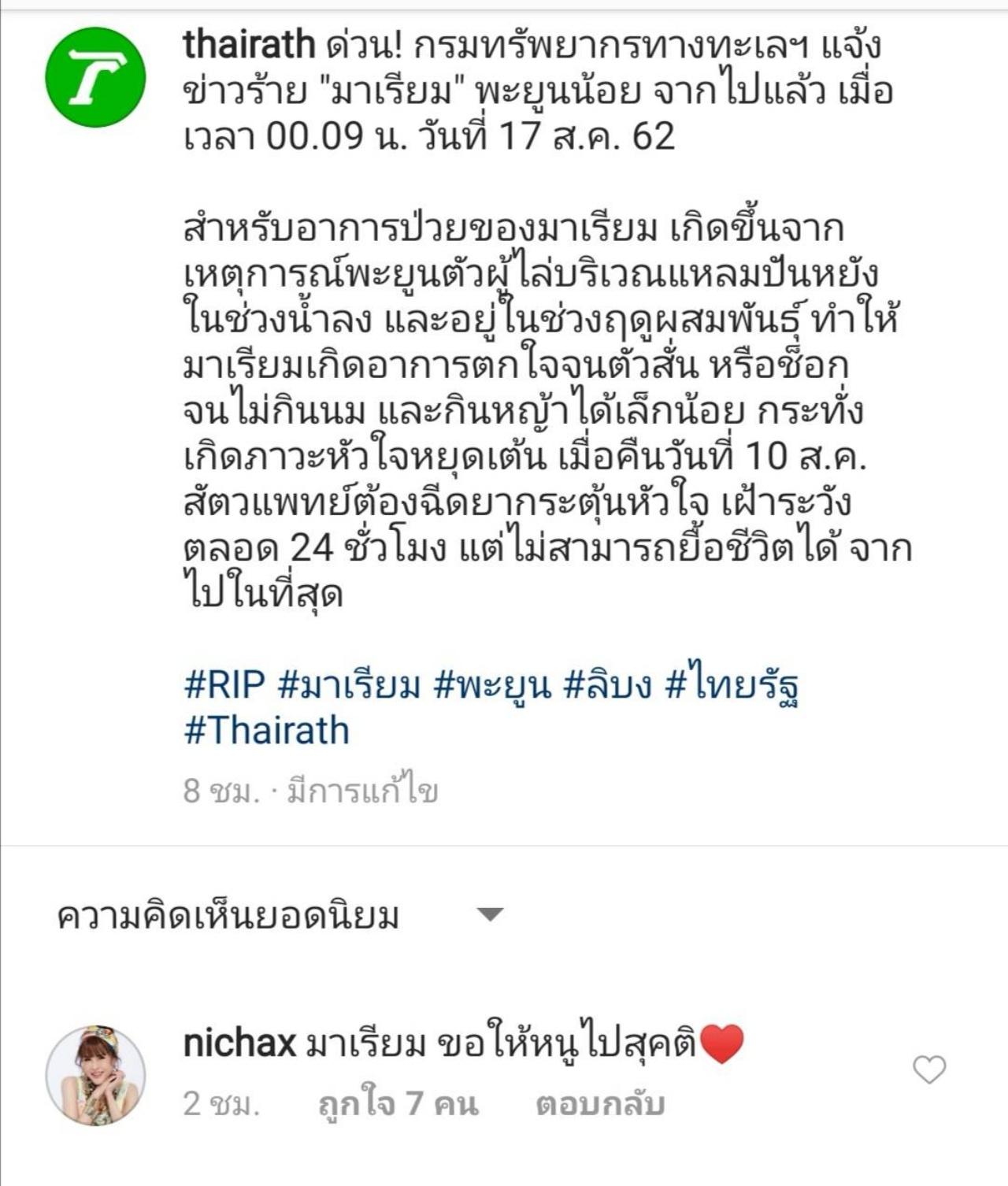Like nichax's comment with the heart
Screen dimensions: 1008x1186
click(x=929, y=1070)
